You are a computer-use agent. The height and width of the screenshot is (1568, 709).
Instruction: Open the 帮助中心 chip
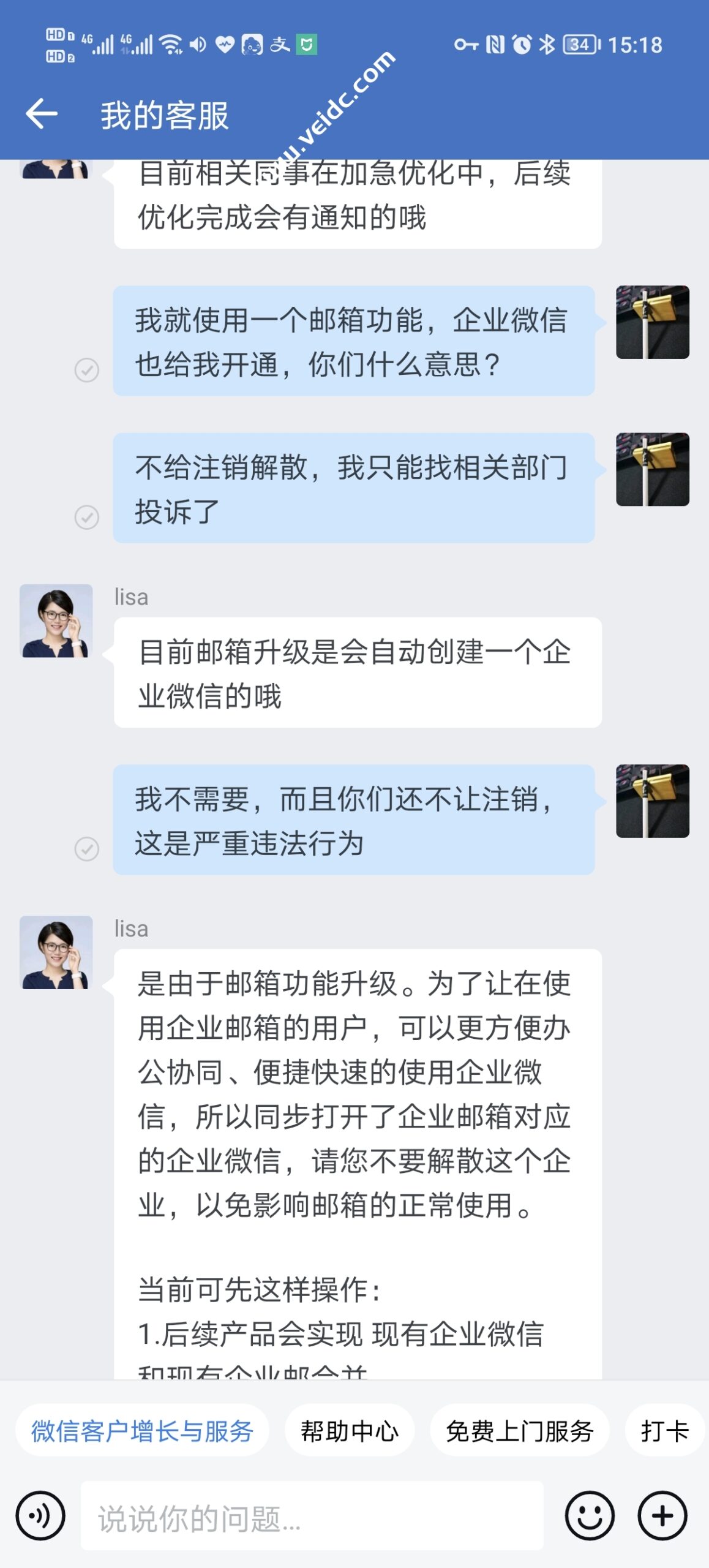(350, 1431)
